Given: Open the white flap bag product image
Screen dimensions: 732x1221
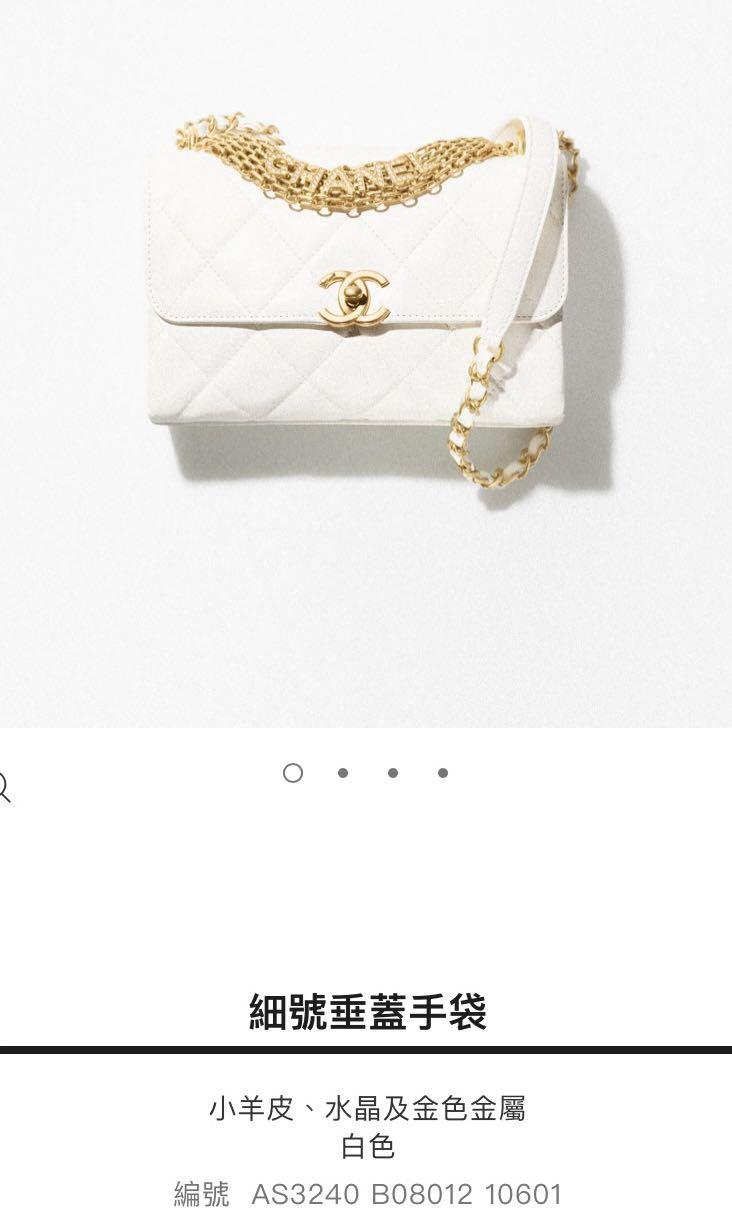Looking at the screenshot, I should pyautogui.click(x=366, y=364).
